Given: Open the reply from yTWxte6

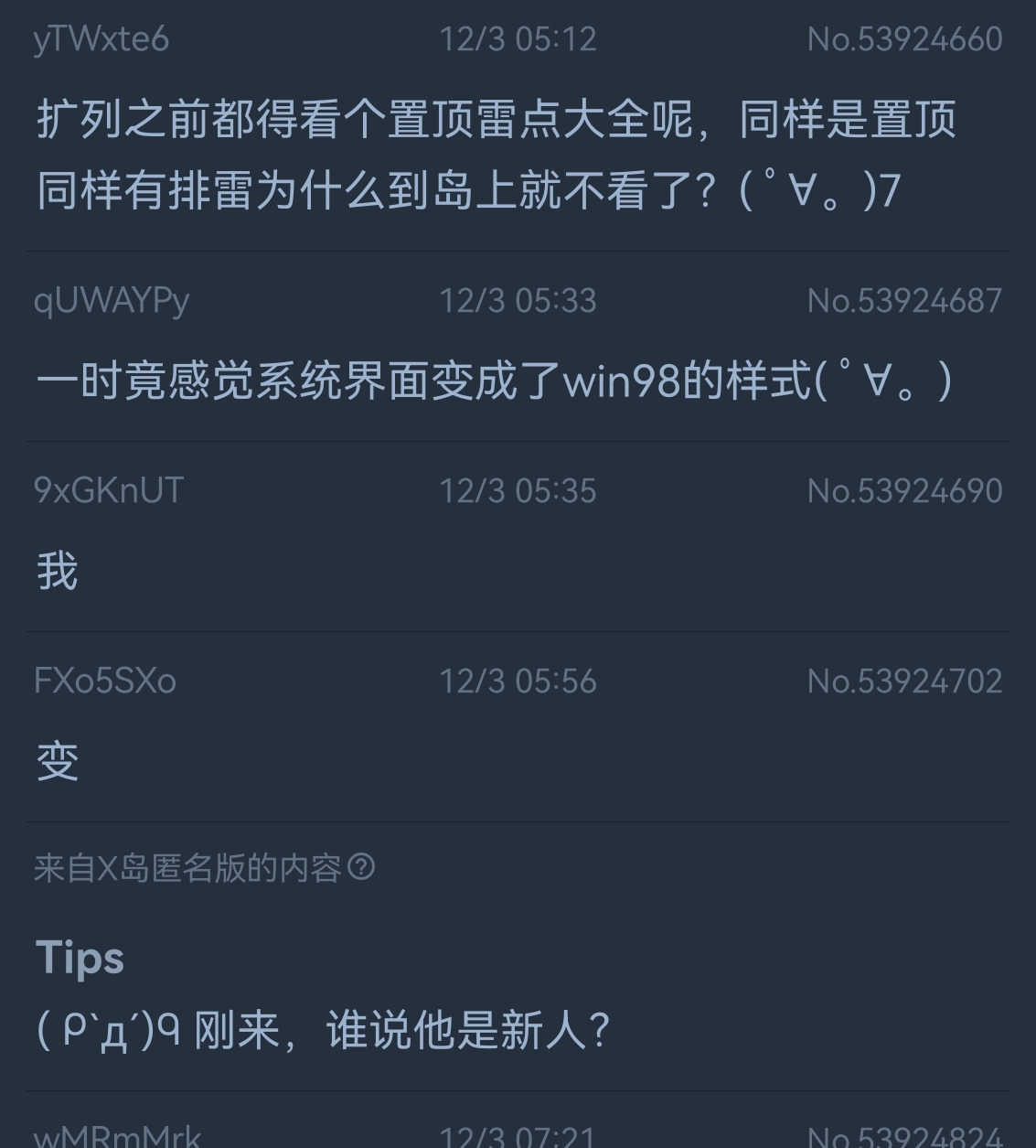Looking at the screenshot, I should tap(496, 156).
